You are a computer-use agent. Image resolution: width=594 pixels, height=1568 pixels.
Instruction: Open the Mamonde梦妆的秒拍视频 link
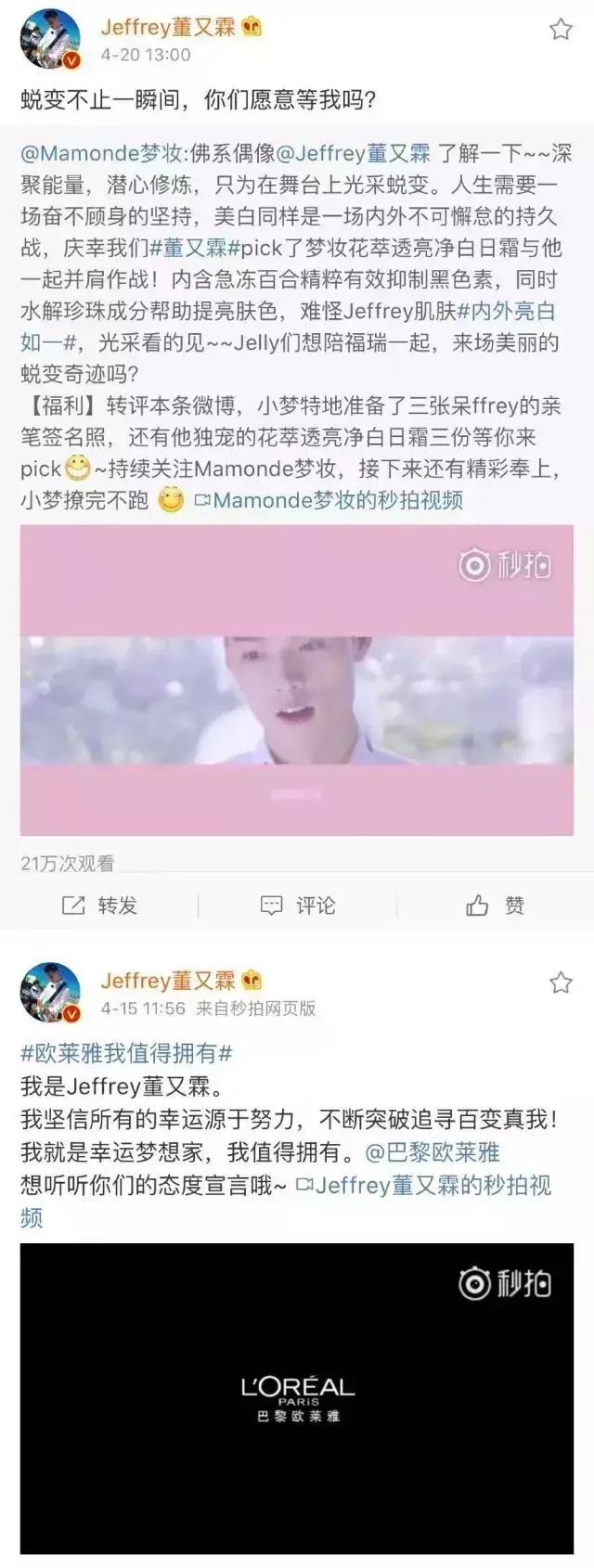tap(337, 500)
